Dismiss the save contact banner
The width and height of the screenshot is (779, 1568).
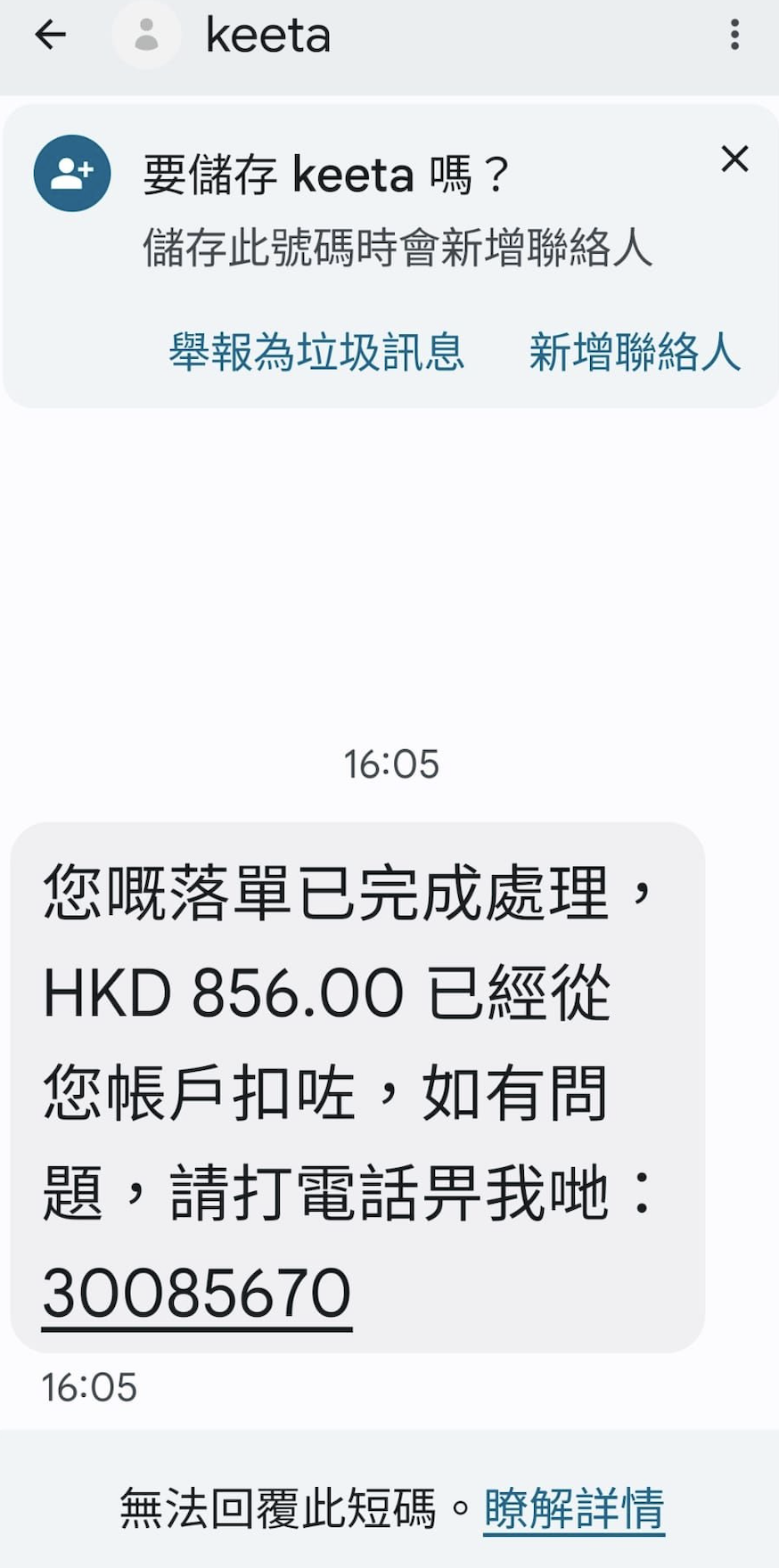pos(734,159)
